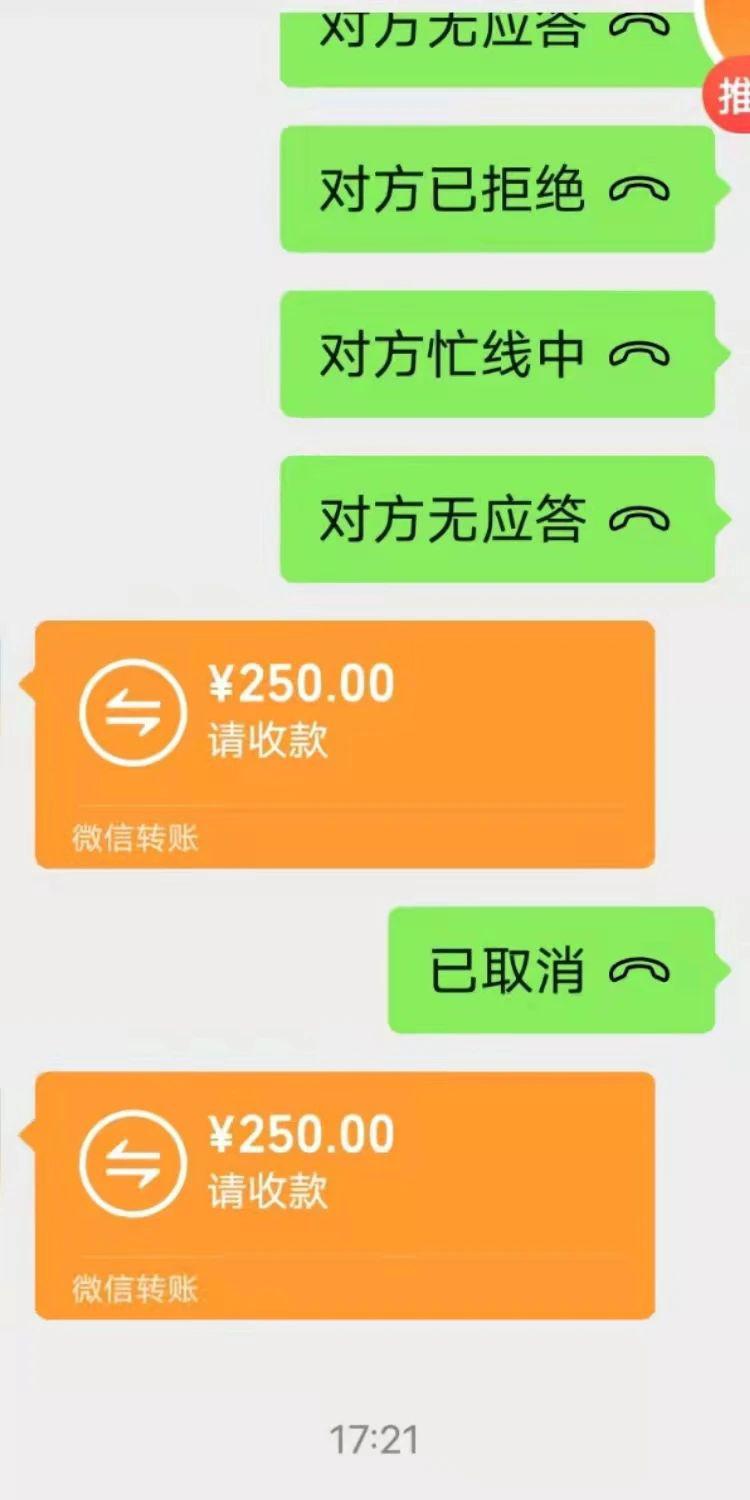The height and width of the screenshot is (1500, 750).
Task: Open the ¥250.00 transfer just above 已取消
Action: point(345,744)
